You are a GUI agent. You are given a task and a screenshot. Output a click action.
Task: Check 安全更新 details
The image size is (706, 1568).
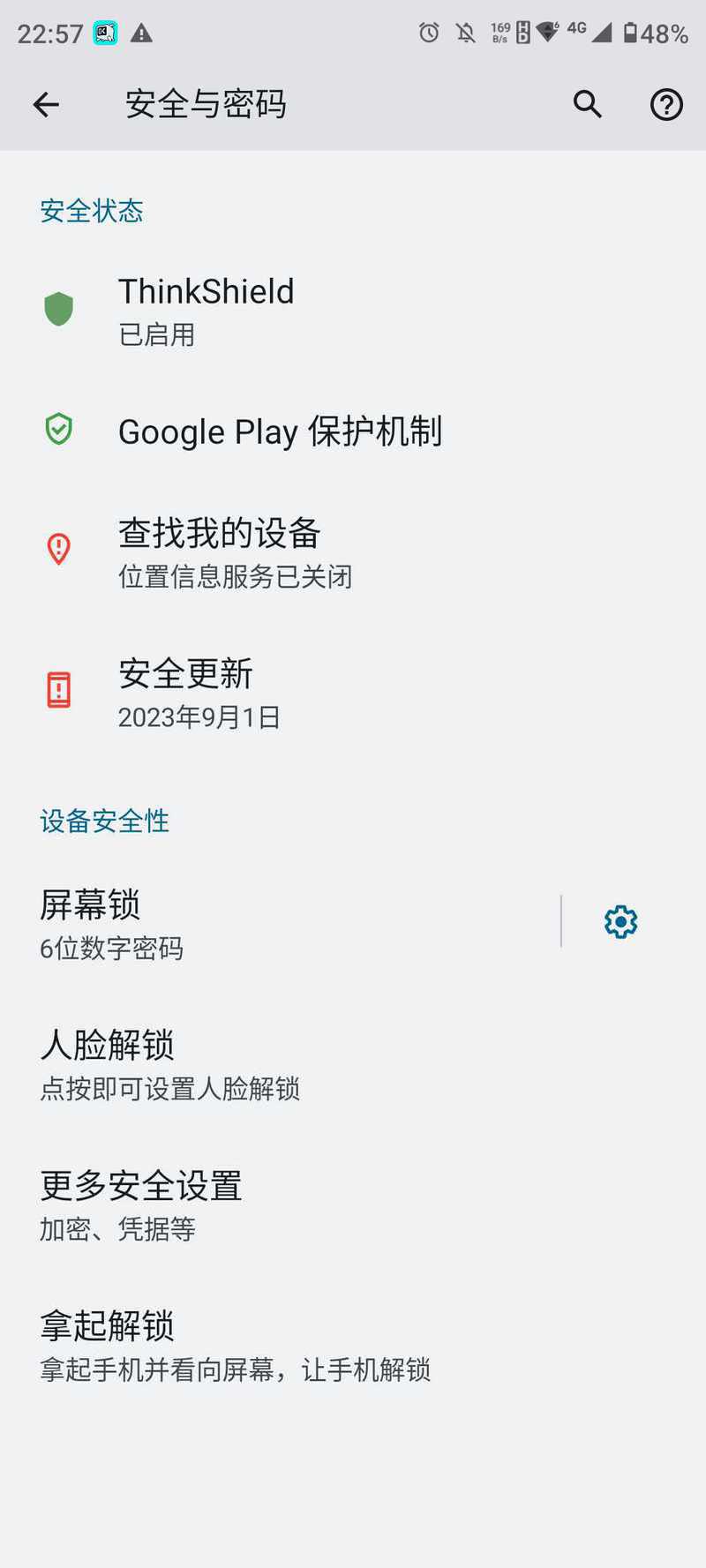pos(353,692)
